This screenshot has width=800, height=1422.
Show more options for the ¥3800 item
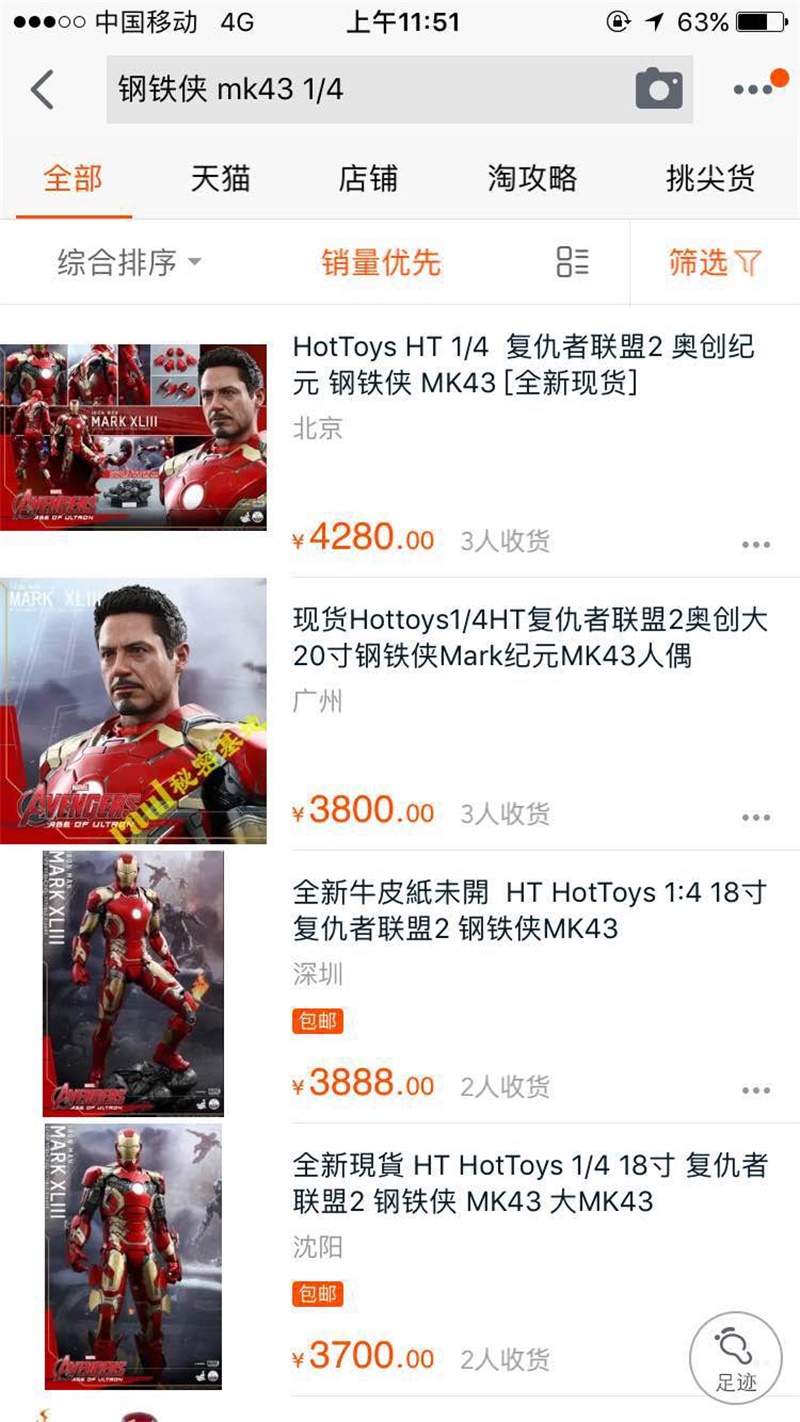pyautogui.click(x=755, y=818)
